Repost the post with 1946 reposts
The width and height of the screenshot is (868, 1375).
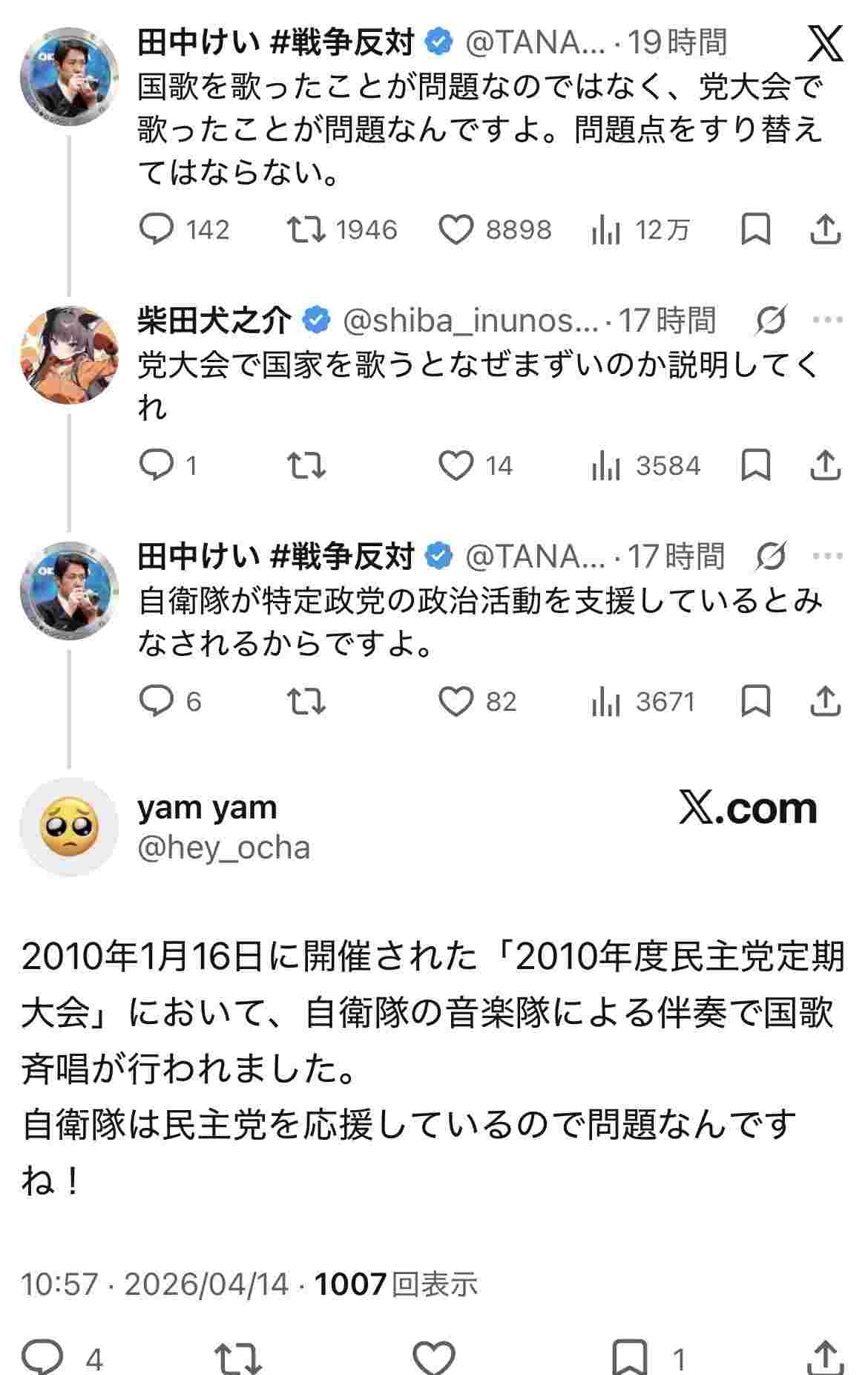[306, 230]
